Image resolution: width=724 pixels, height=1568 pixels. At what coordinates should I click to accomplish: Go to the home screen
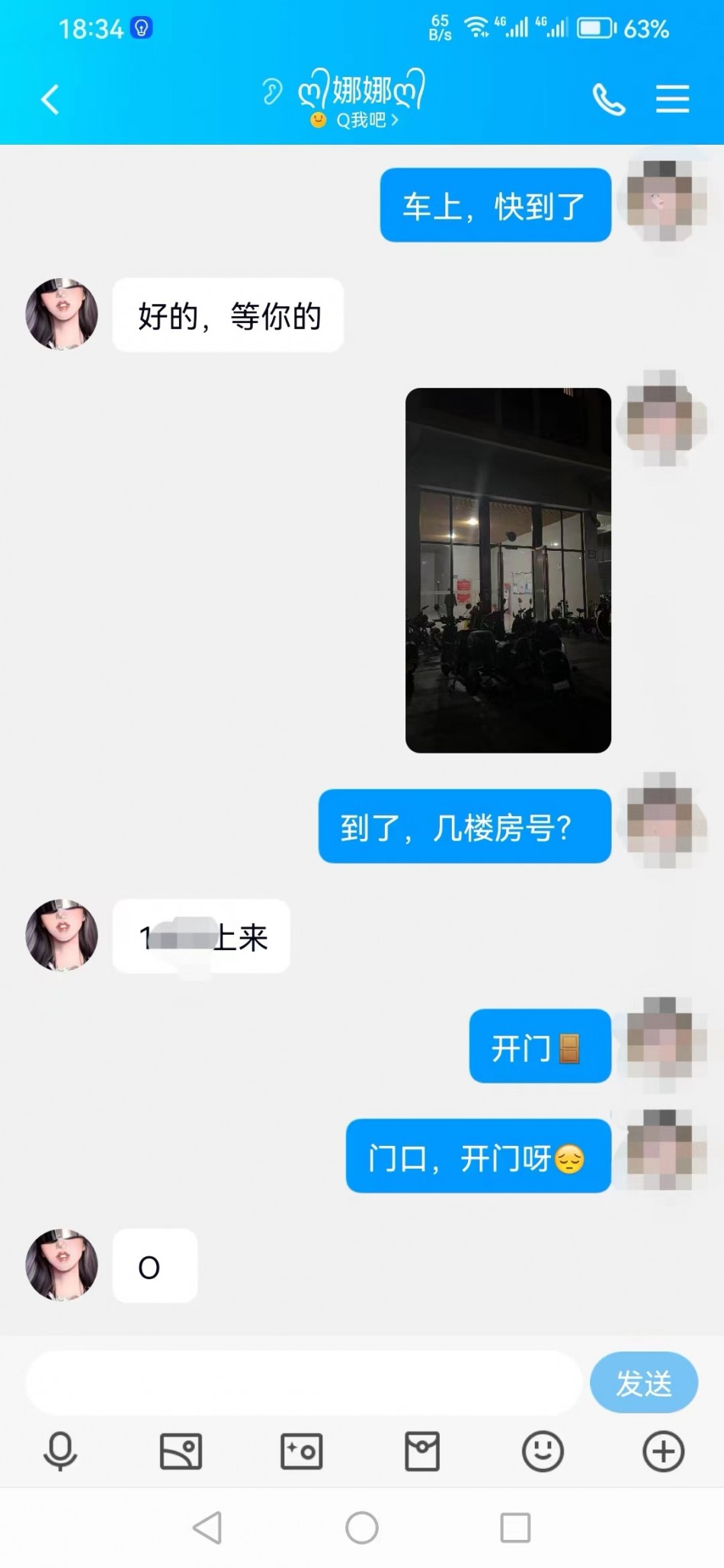[361, 1527]
